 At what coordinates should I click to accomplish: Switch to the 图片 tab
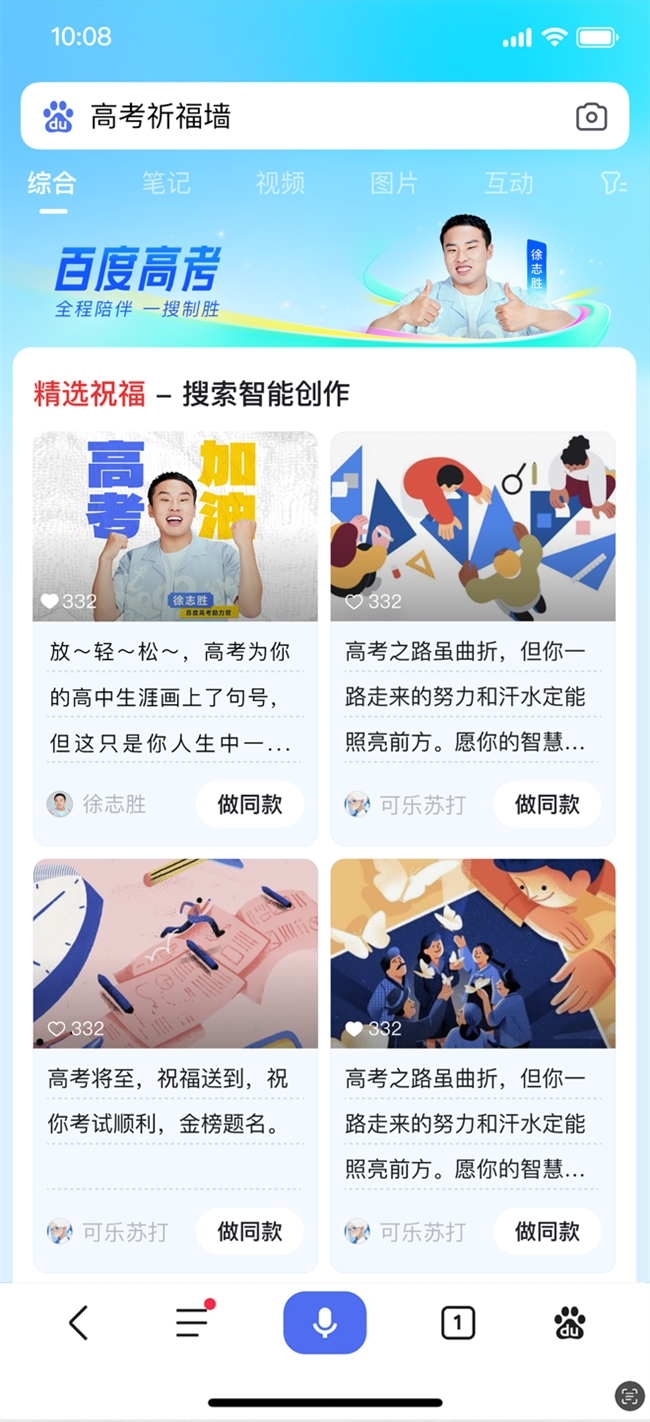pos(394,183)
